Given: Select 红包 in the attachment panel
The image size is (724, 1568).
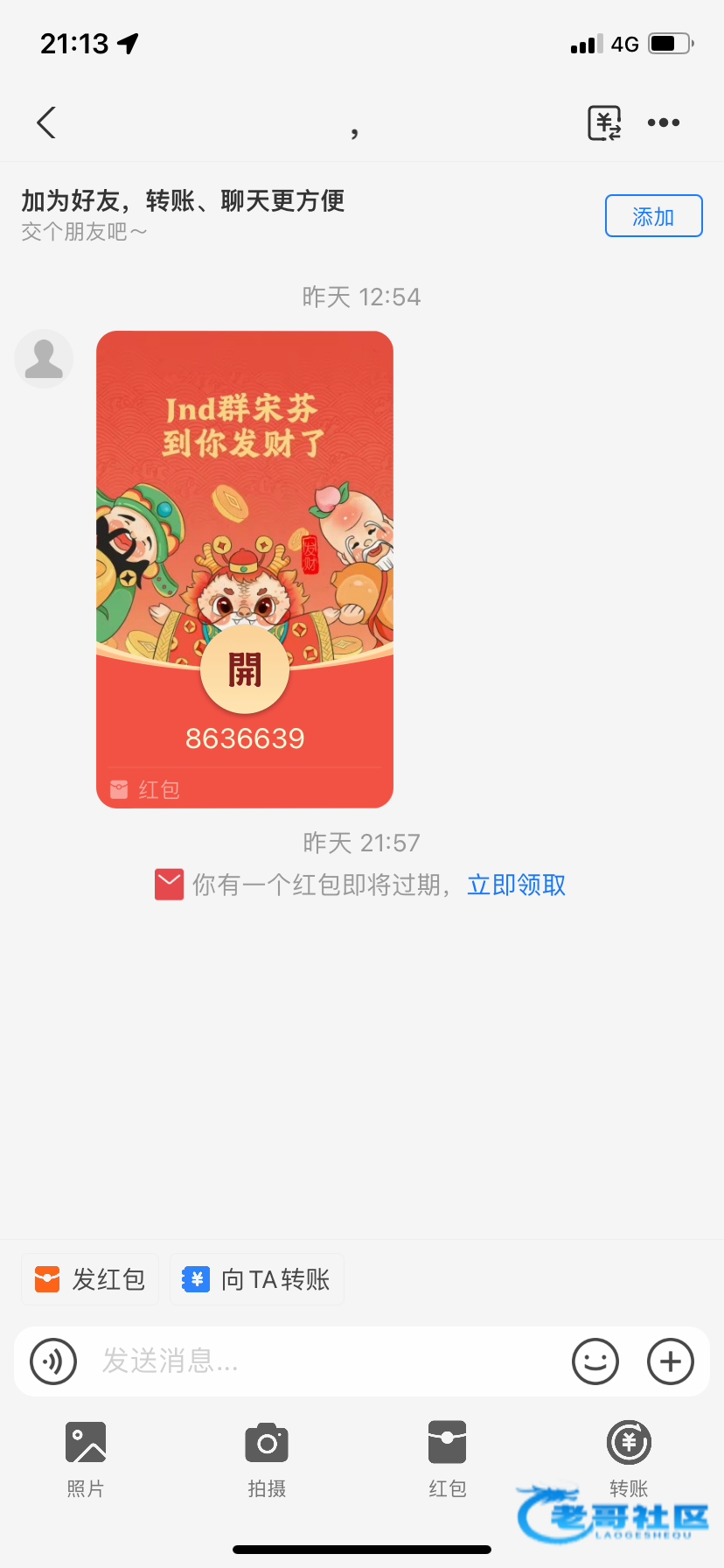Looking at the screenshot, I should click(x=447, y=1458).
